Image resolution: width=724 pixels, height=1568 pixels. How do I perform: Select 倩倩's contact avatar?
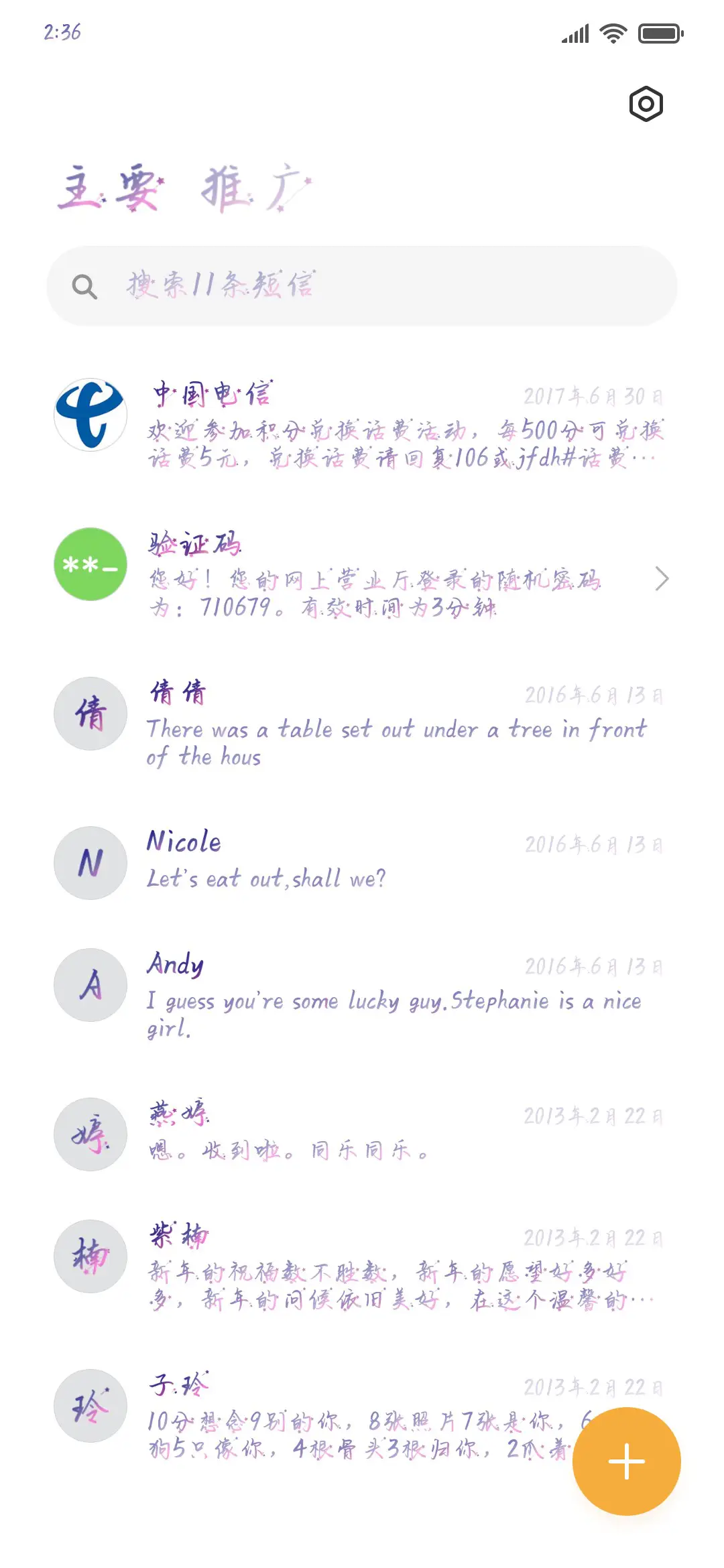[x=90, y=714]
